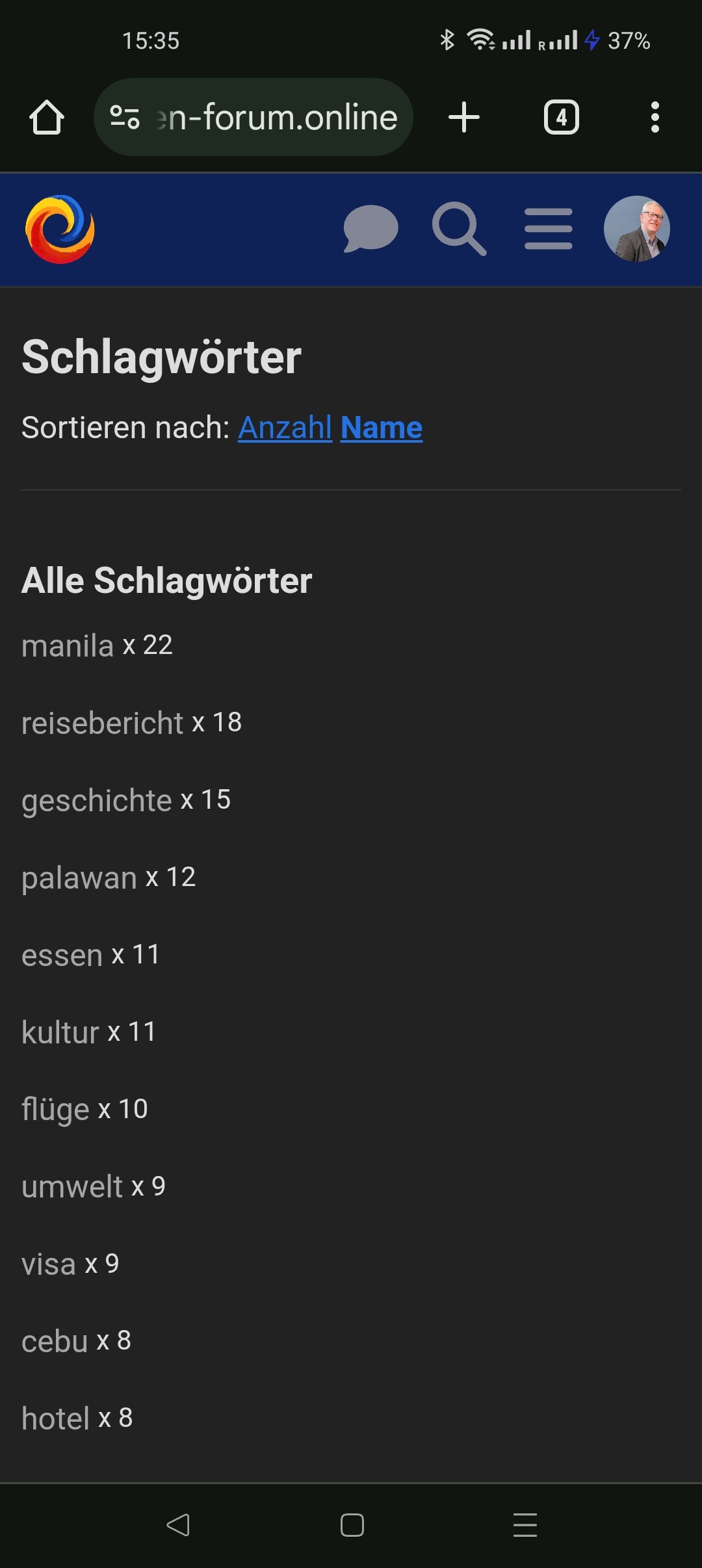This screenshot has height=1568, width=702.
Task: Open the conversations speech bubble icon
Action: point(370,229)
